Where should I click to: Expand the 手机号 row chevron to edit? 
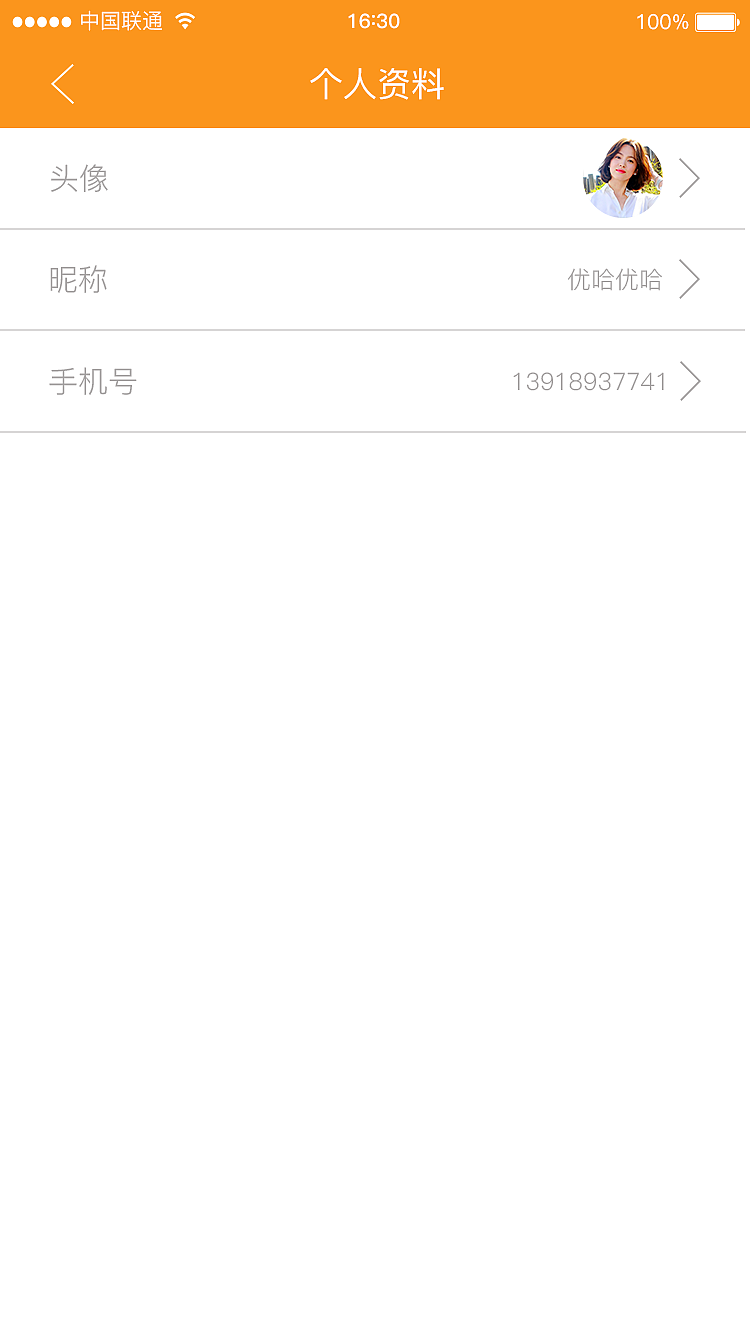tap(692, 380)
